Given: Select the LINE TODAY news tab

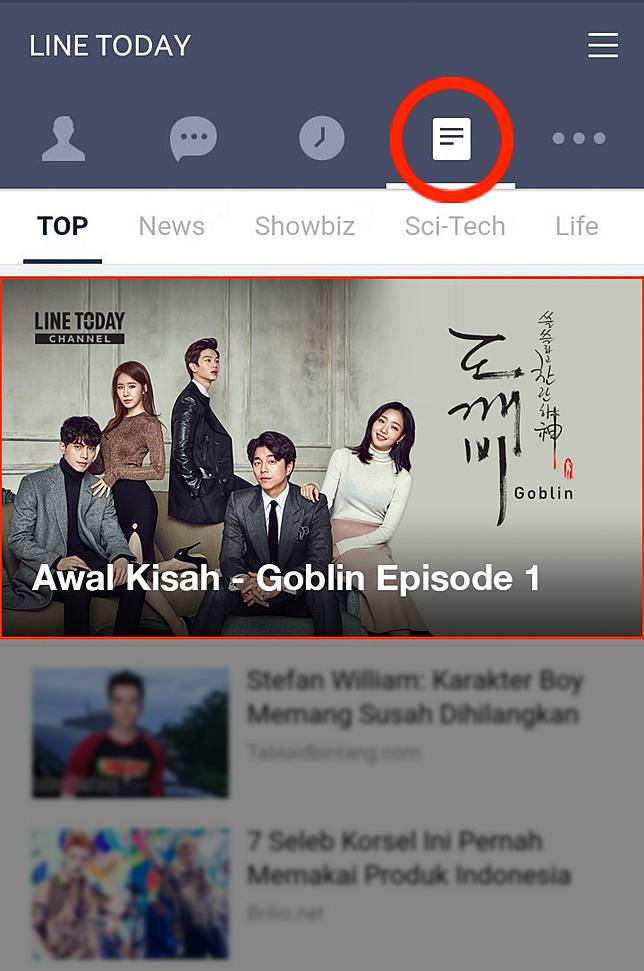Looking at the screenshot, I should pyautogui.click(x=451, y=139).
